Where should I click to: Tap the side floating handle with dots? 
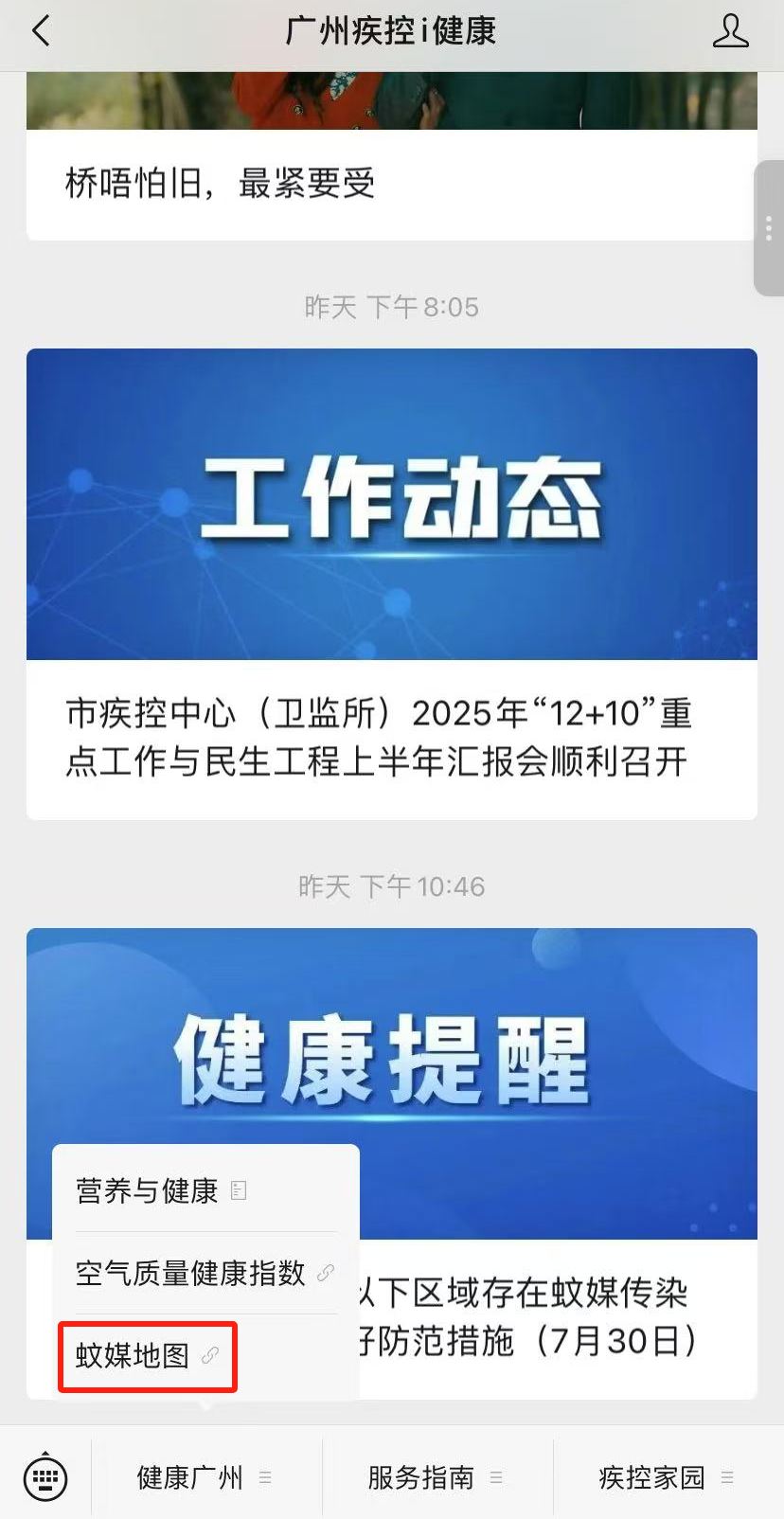768,228
